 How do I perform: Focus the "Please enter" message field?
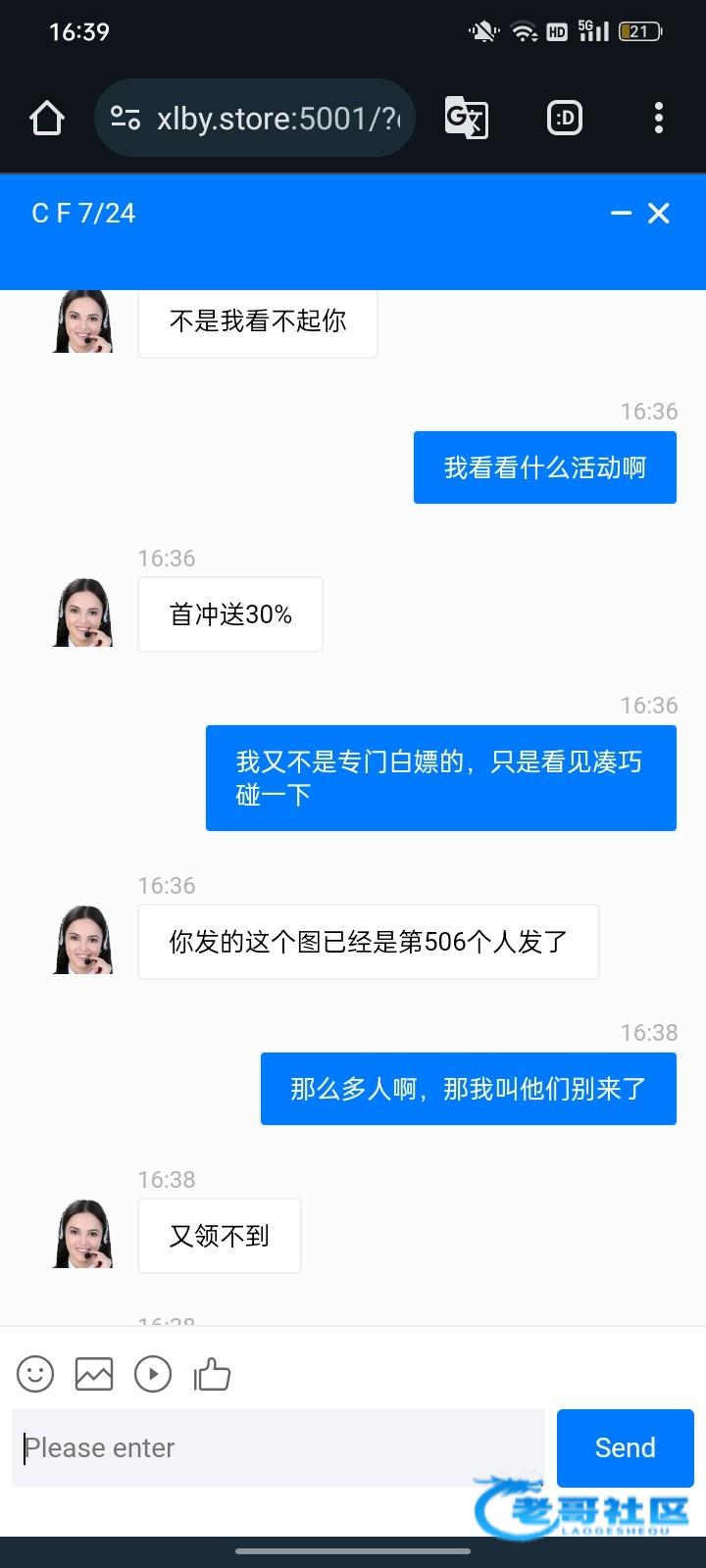pos(279,1447)
